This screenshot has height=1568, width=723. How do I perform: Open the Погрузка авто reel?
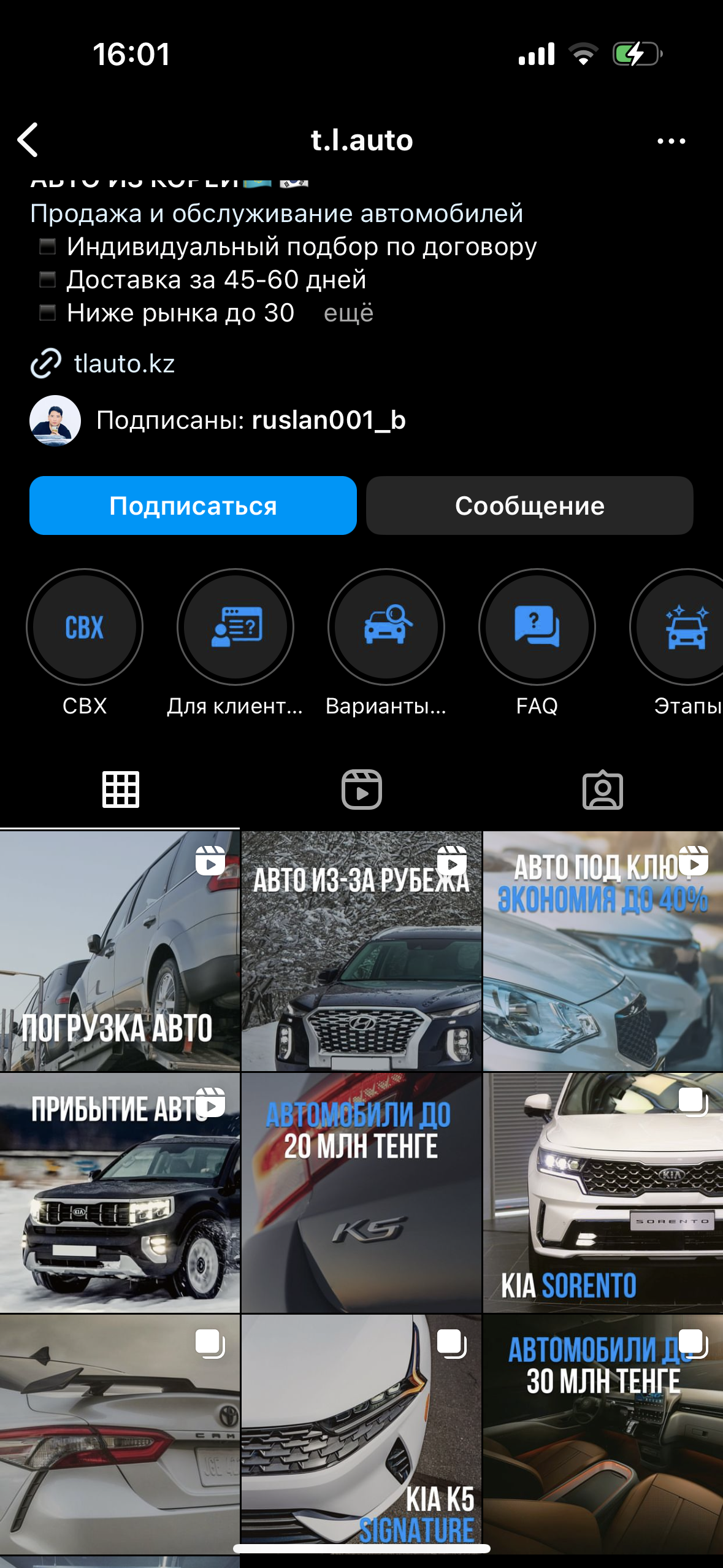coord(120,951)
